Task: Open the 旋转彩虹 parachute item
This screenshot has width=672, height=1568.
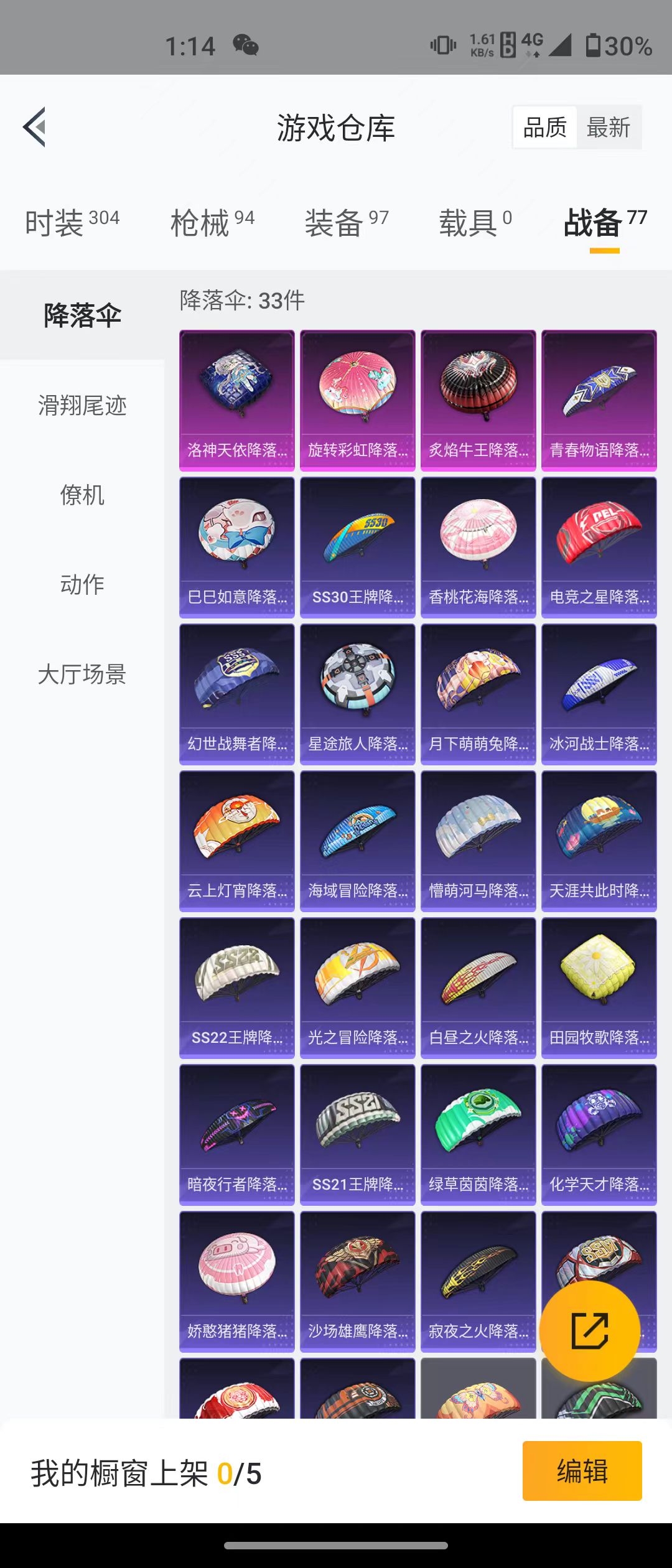Action: 358,400
